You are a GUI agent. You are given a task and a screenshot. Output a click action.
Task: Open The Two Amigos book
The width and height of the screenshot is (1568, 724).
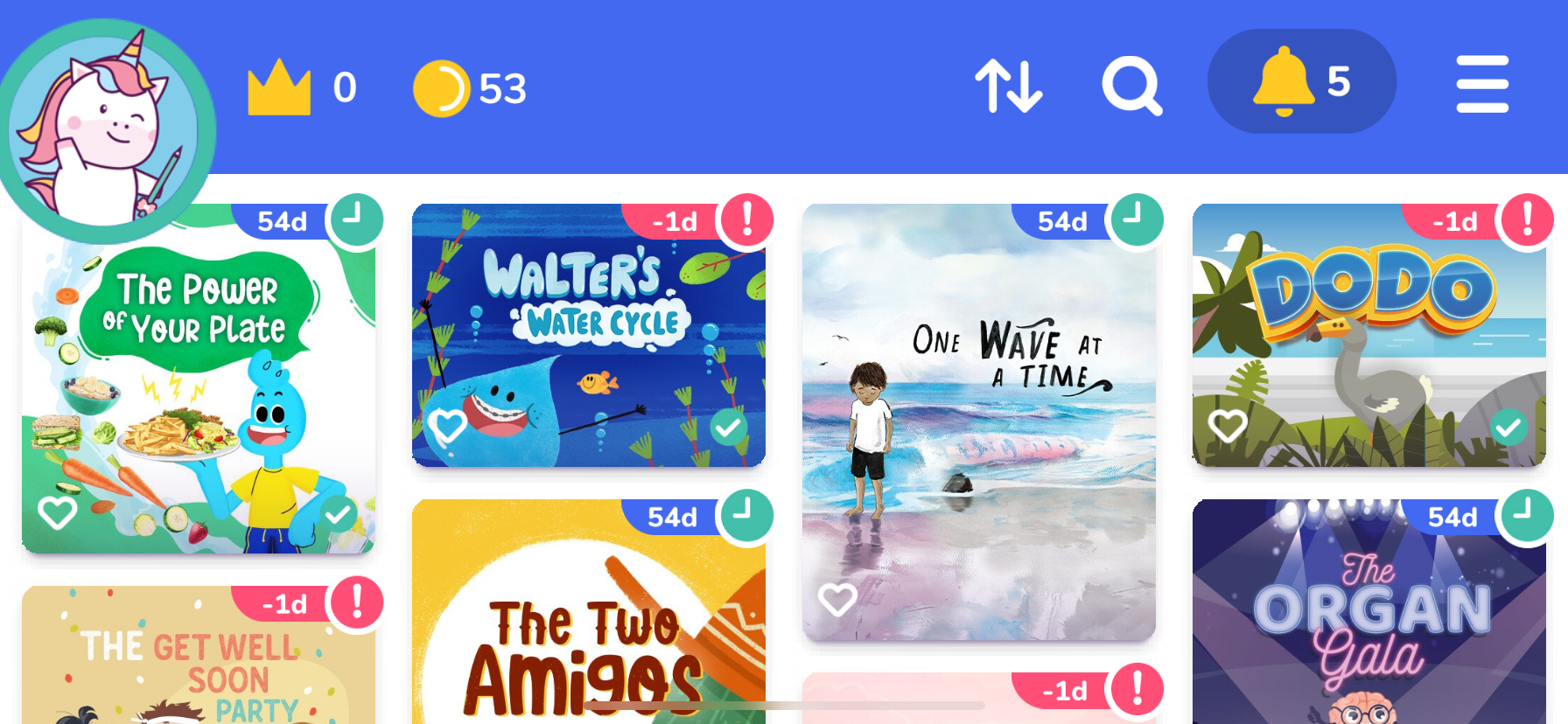tap(588, 630)
